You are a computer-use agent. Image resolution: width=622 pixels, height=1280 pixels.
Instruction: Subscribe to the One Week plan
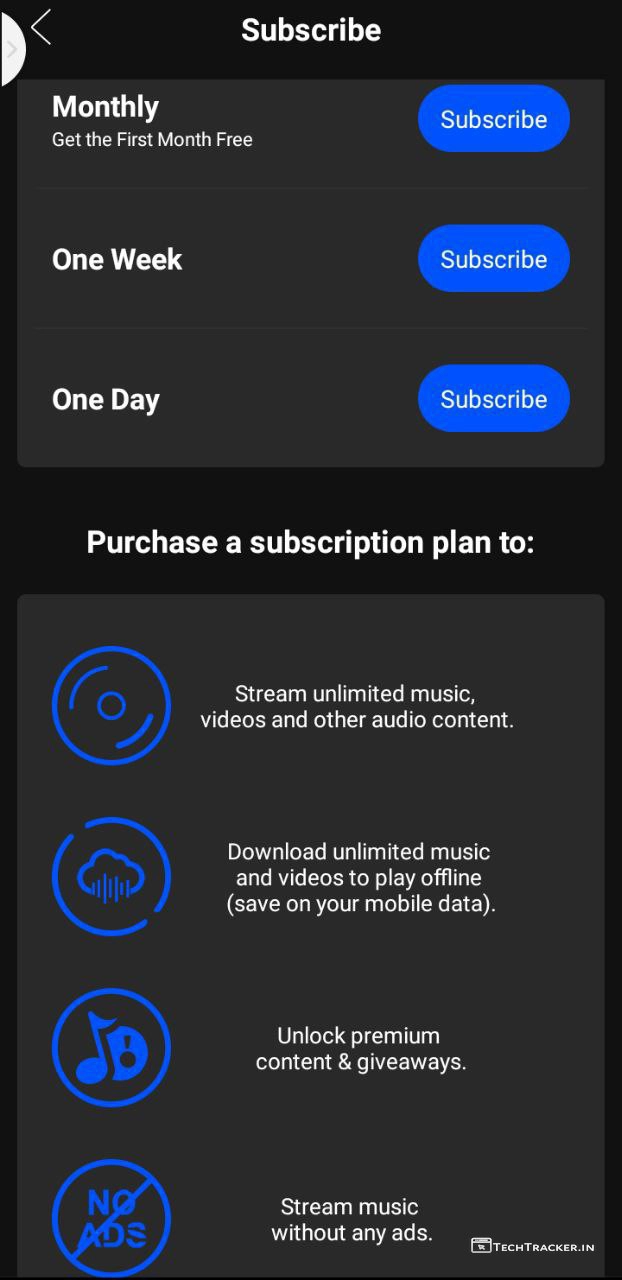coord(493,259)
